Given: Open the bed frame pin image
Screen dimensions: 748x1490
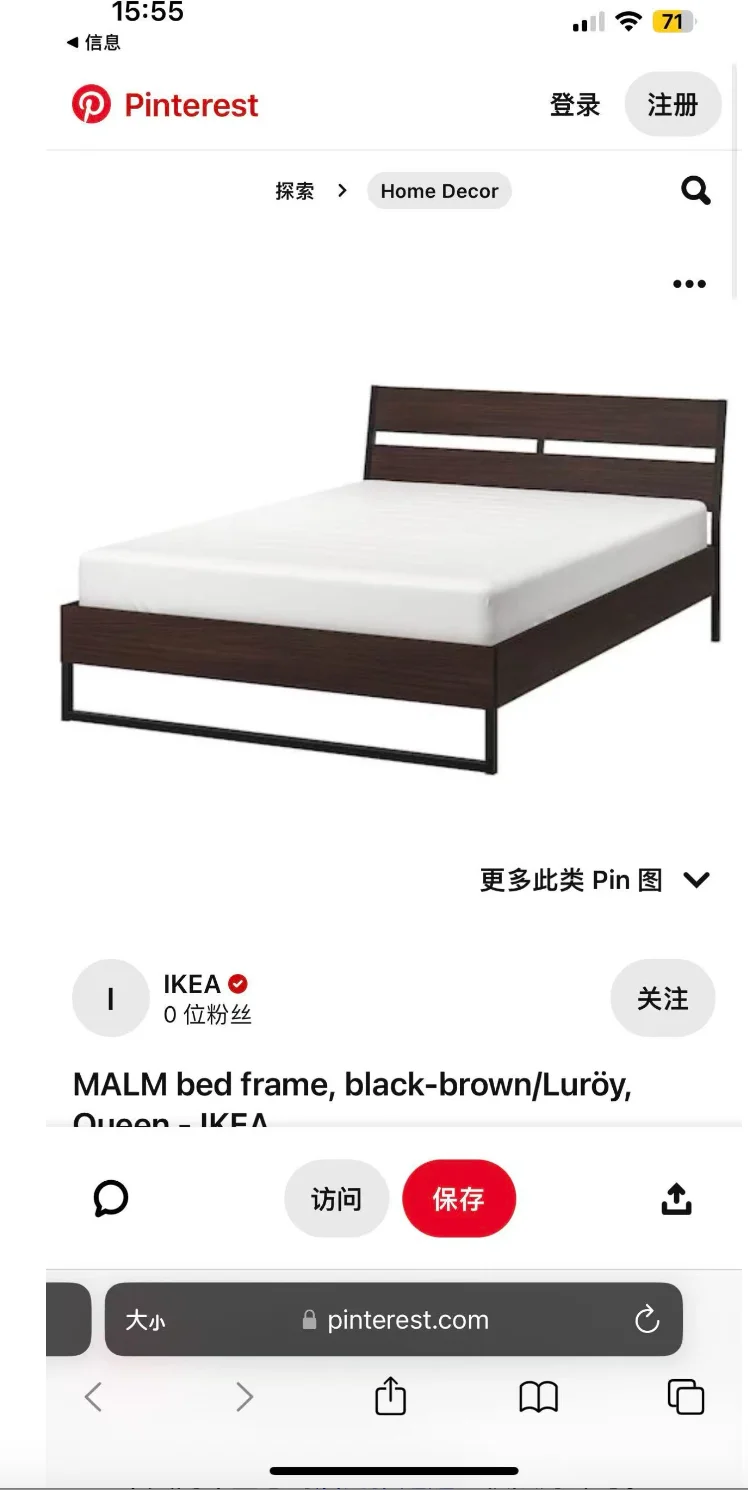Looking at the screenshot, I should tap(392, 578).
